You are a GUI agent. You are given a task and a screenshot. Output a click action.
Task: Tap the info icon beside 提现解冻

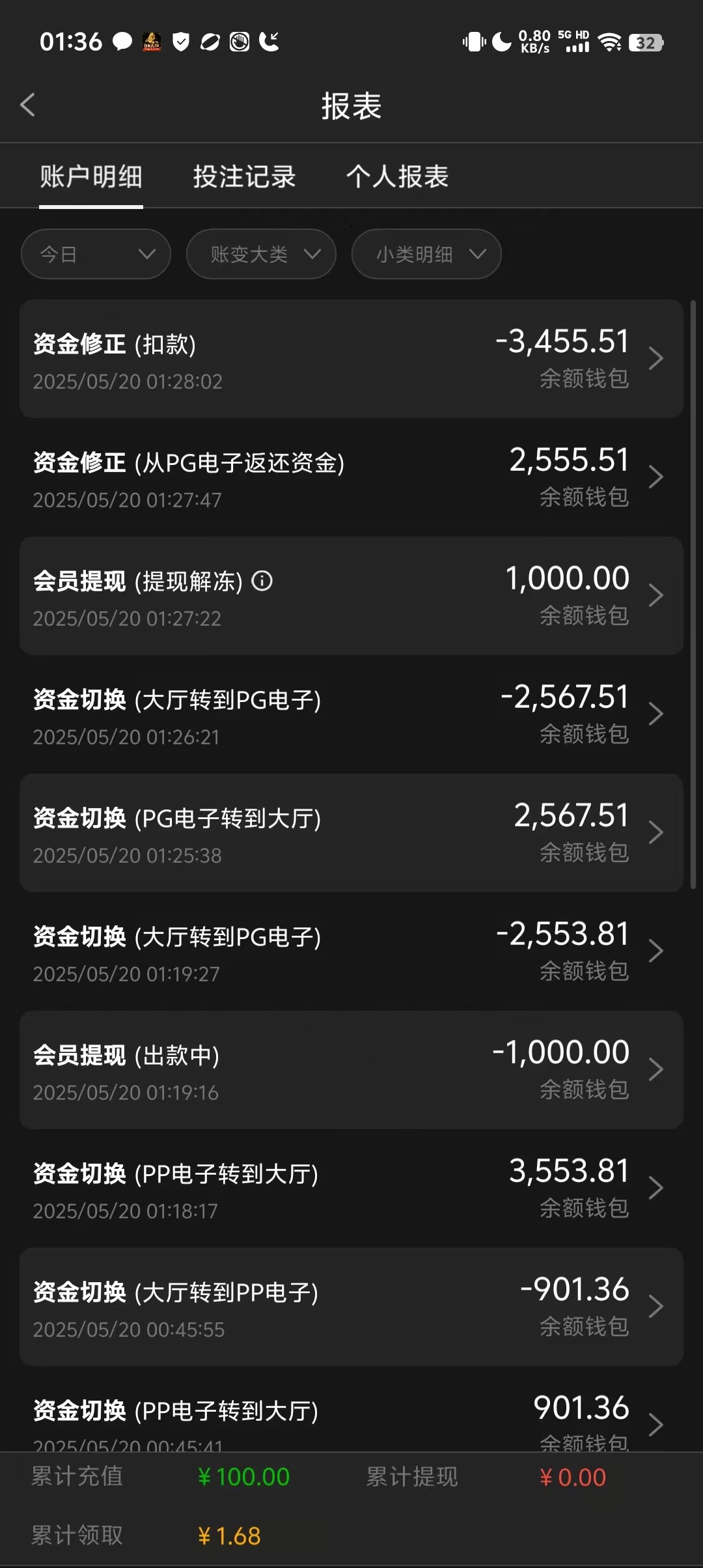coord(262,580)
